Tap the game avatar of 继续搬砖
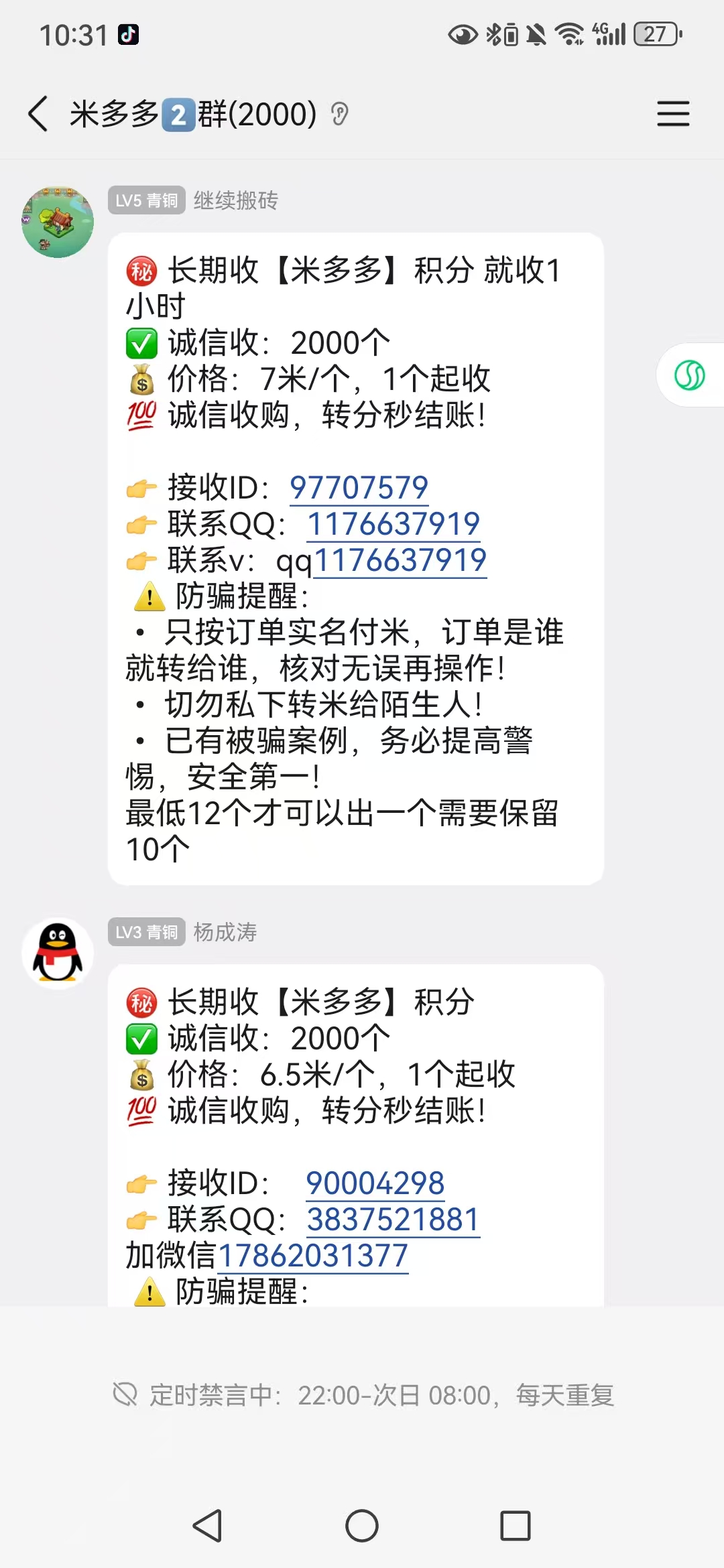724x1568 pixels. pyautogui.click(x=57, y=221)
